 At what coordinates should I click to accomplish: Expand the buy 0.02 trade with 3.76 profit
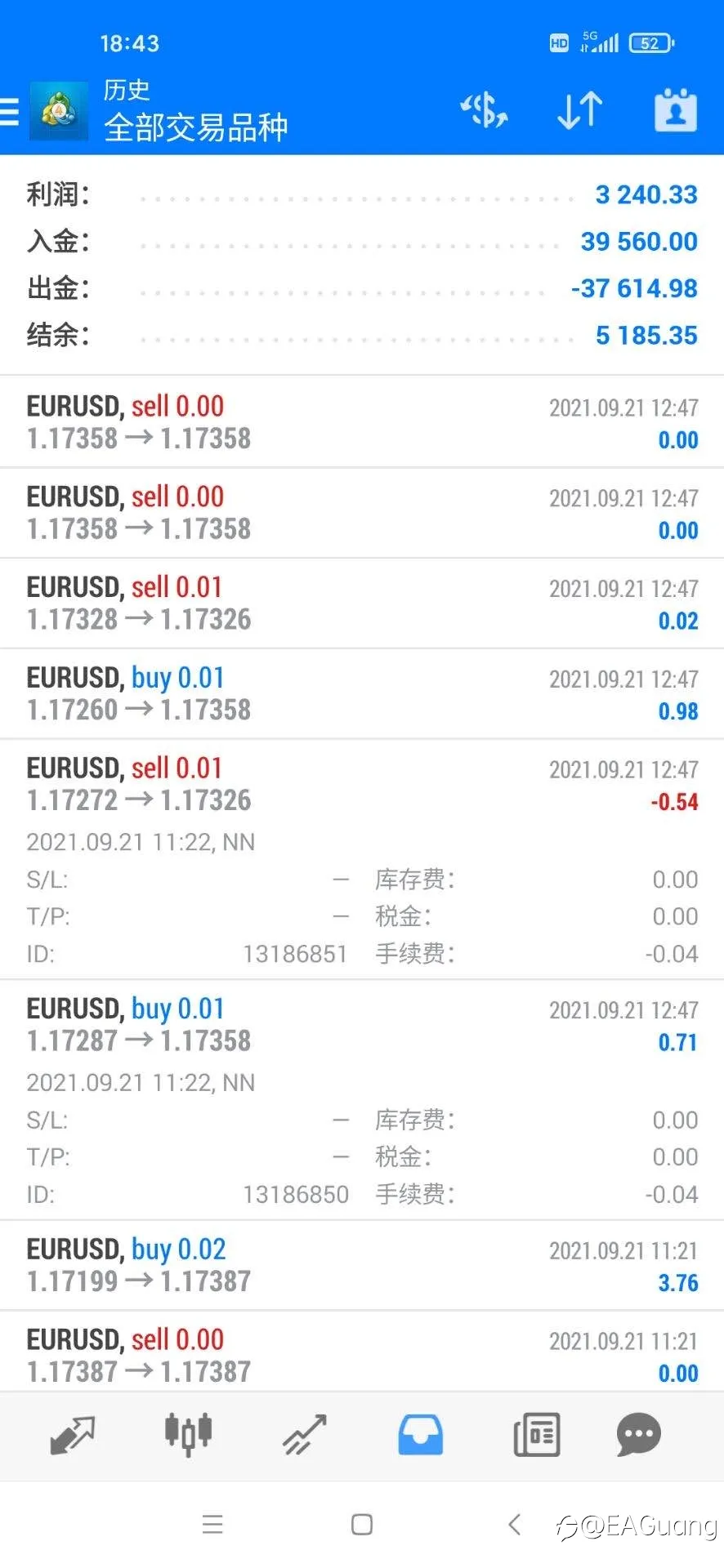coord(362,1266)
